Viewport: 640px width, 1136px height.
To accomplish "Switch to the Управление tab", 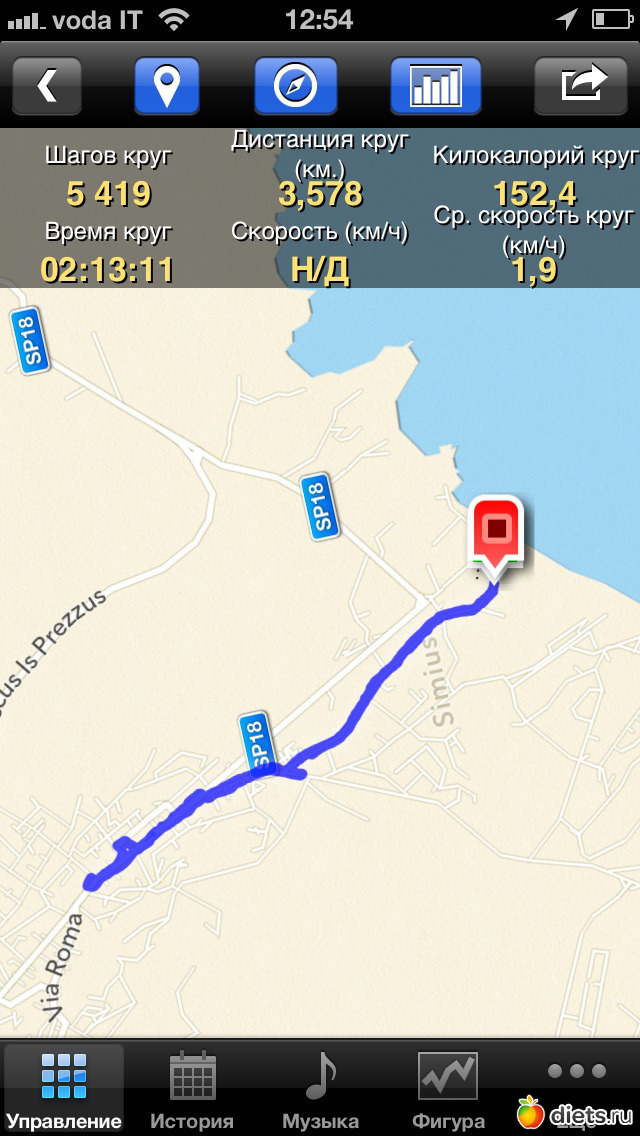I will [x=64, y=1090].
